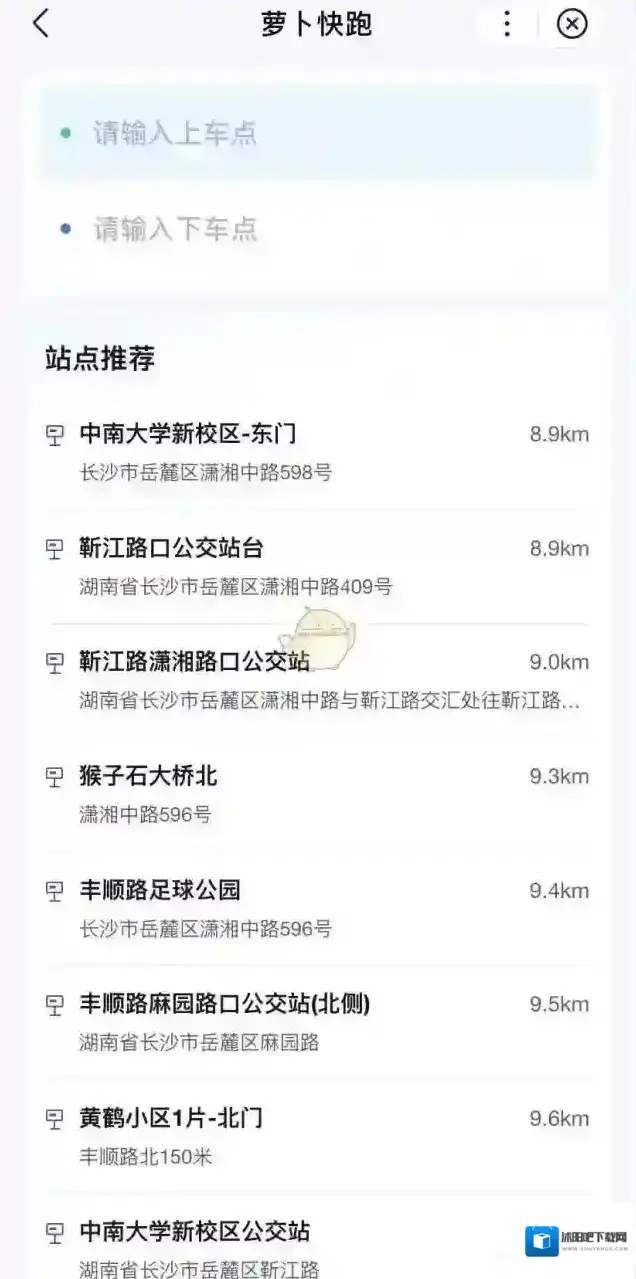Choose 靳江路口公交站台 station
Viewport: 636px width, 1279px height.
pos(317,566)
